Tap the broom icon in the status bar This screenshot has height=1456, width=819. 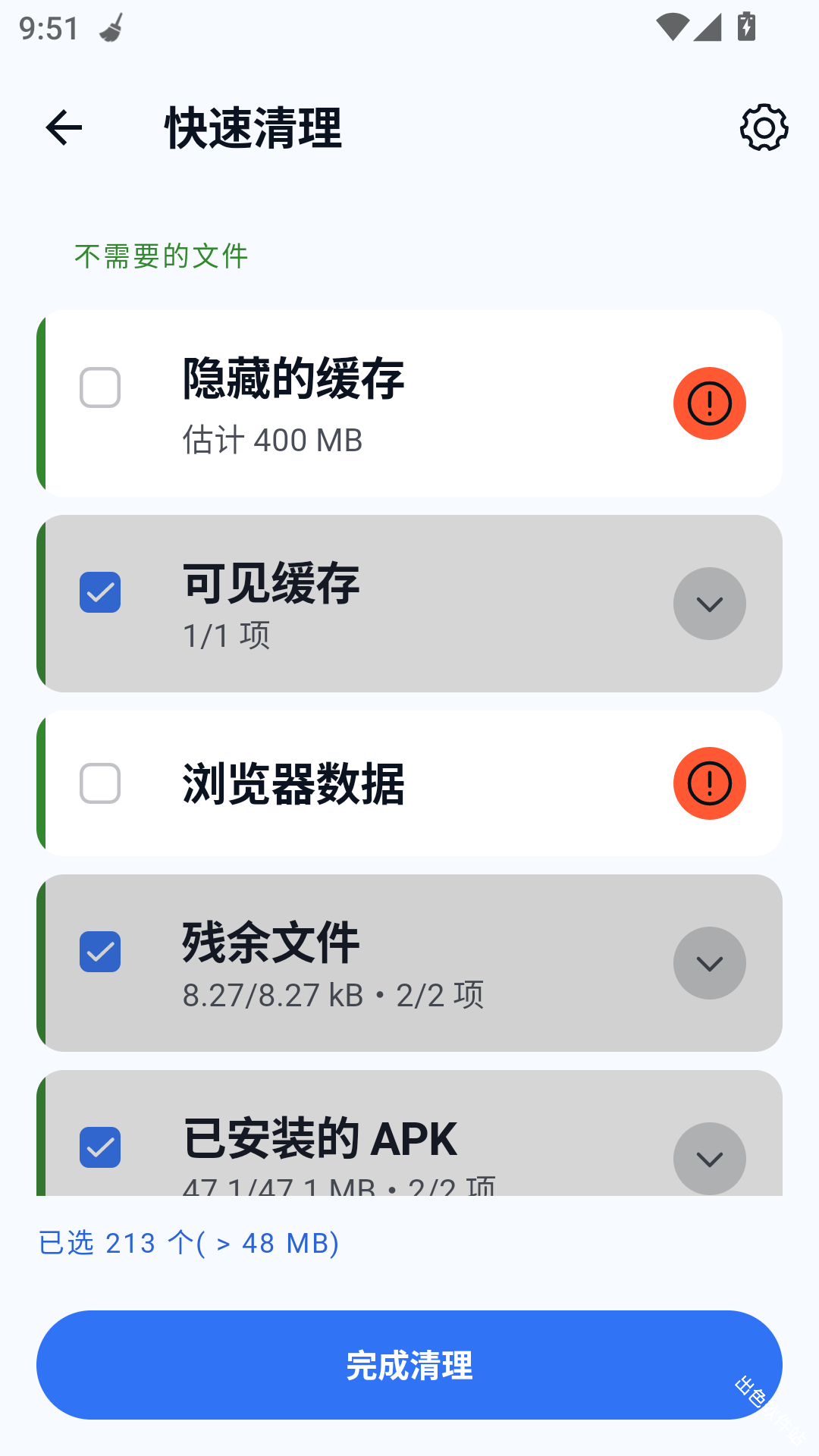click(x=112, y=27)
